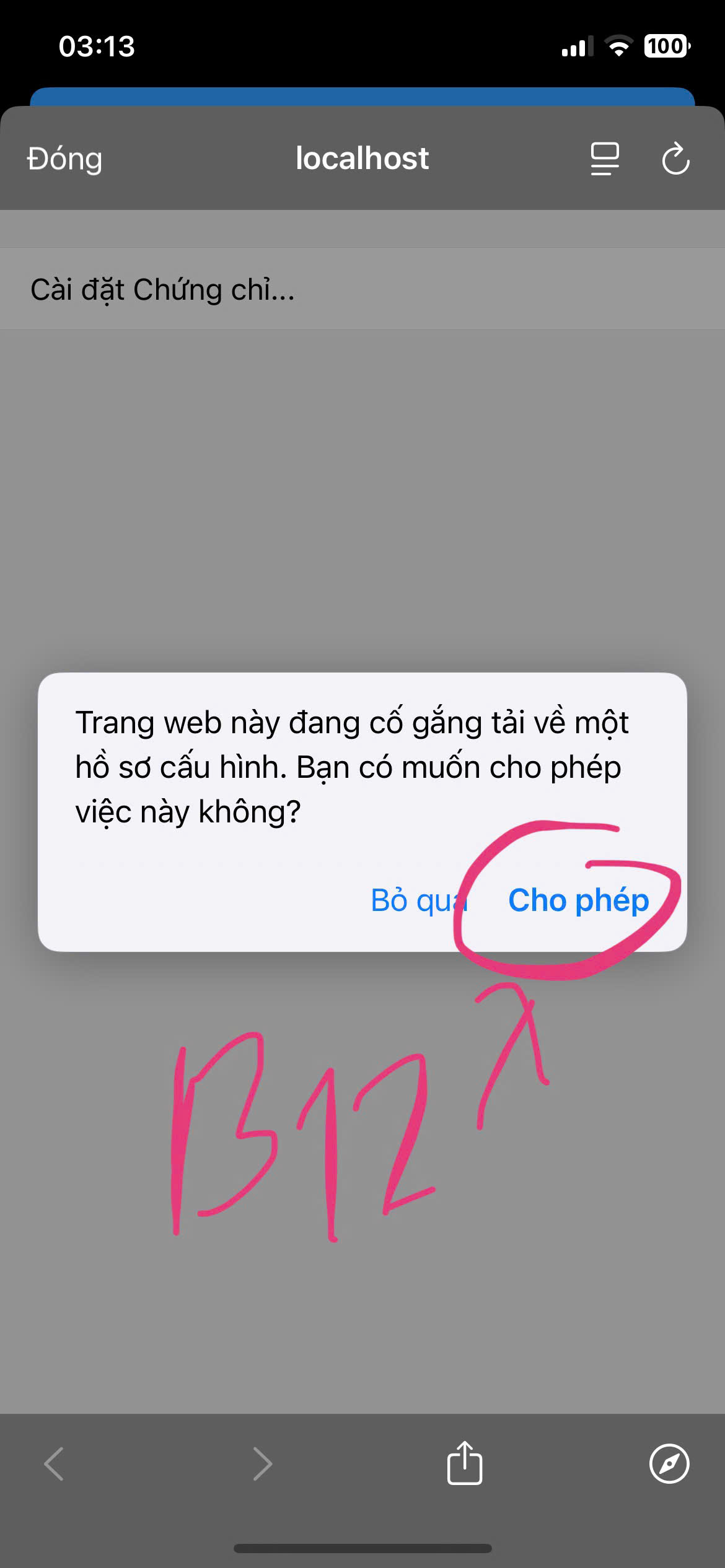Open the share sheet

465,1463
